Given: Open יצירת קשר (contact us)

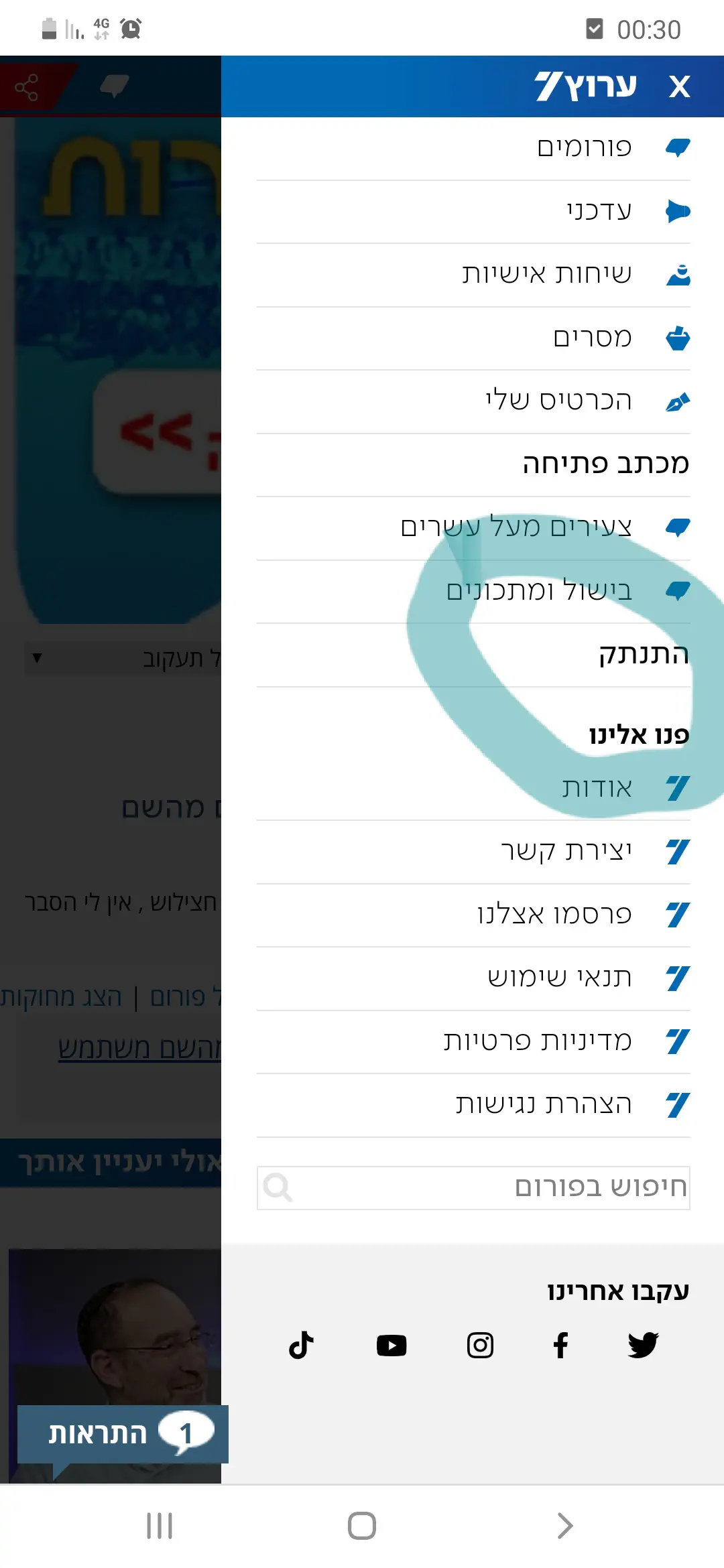Looking at the screenshot, I should point(566,852).
